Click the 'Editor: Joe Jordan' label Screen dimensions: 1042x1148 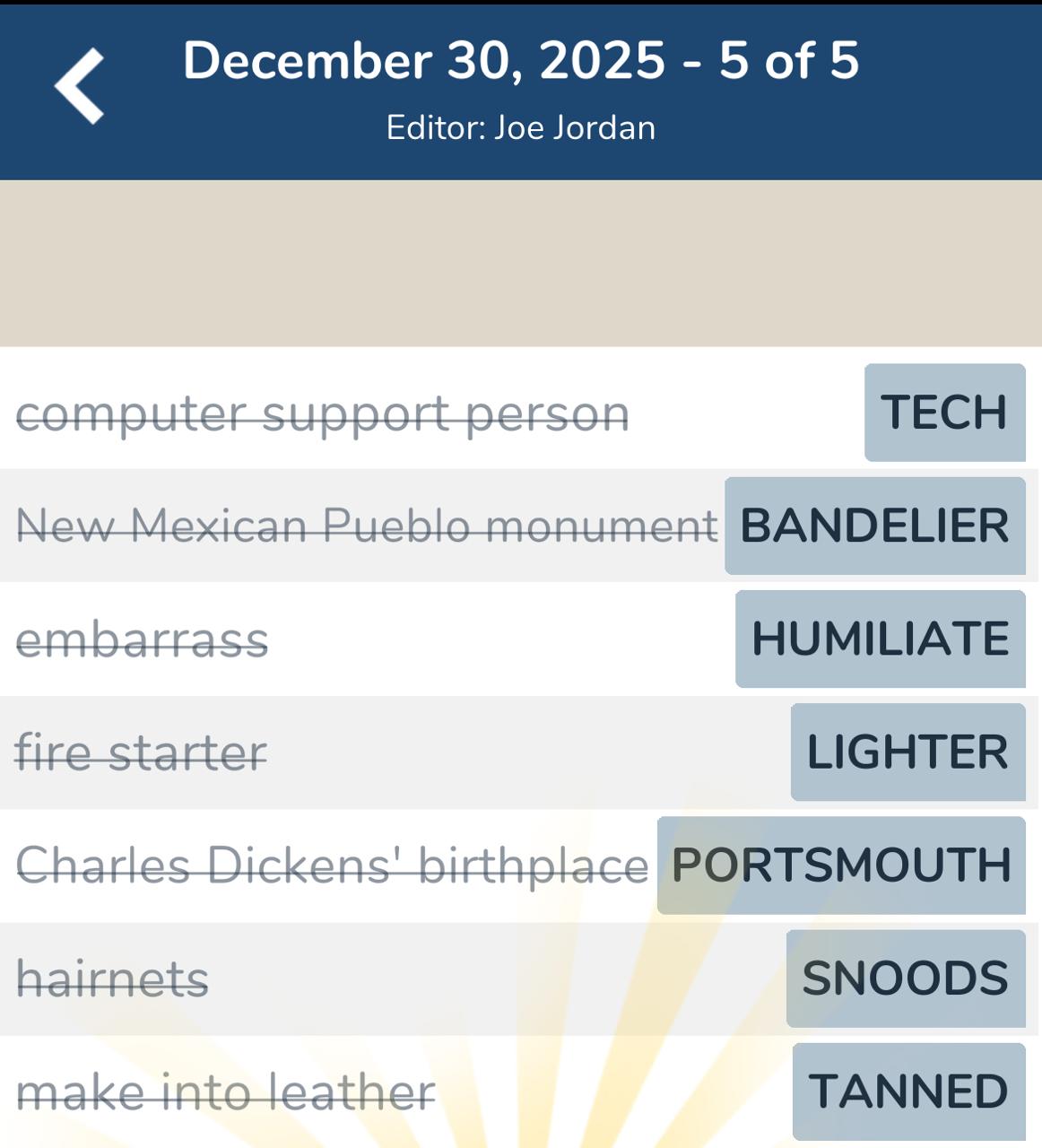click(x=520, y=127)
